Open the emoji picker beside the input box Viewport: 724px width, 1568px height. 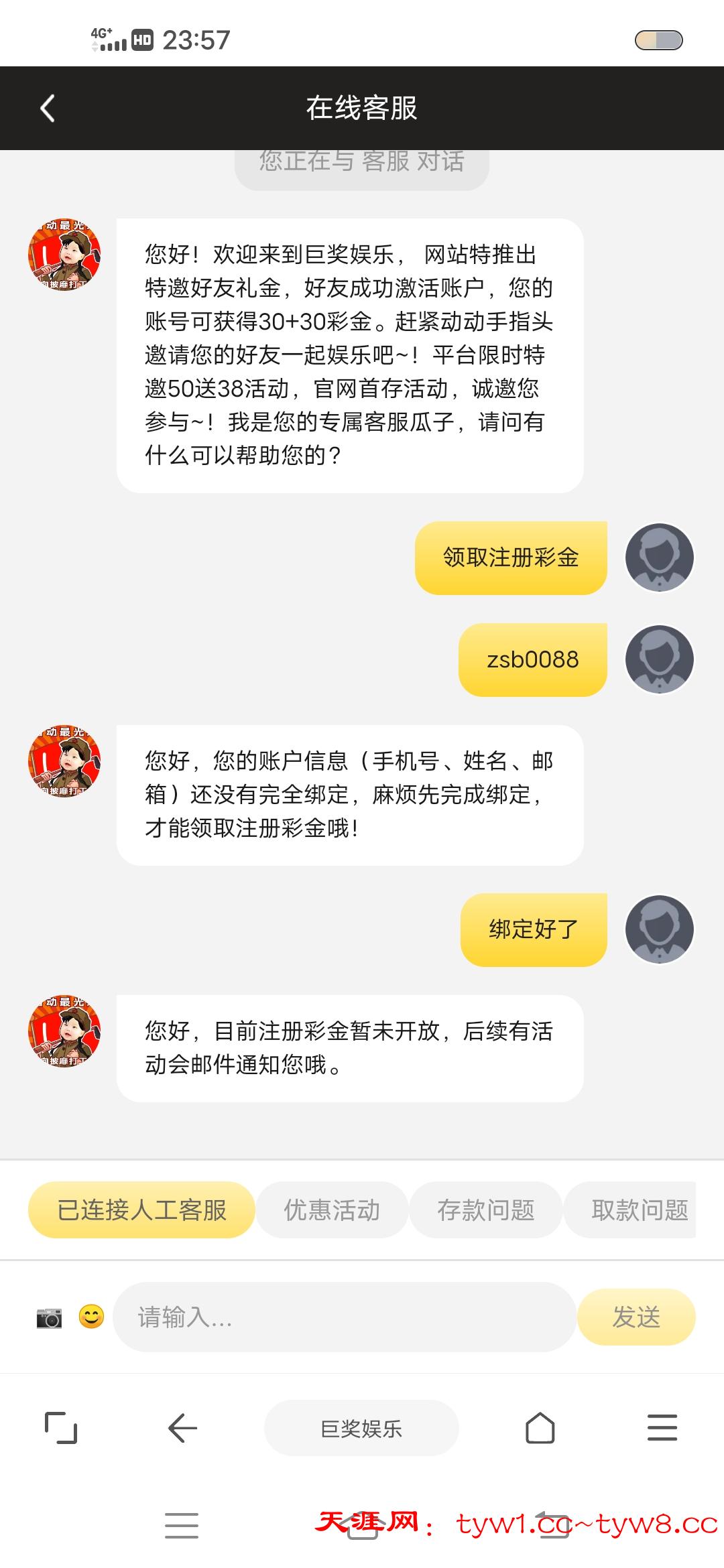point(90,1317)
